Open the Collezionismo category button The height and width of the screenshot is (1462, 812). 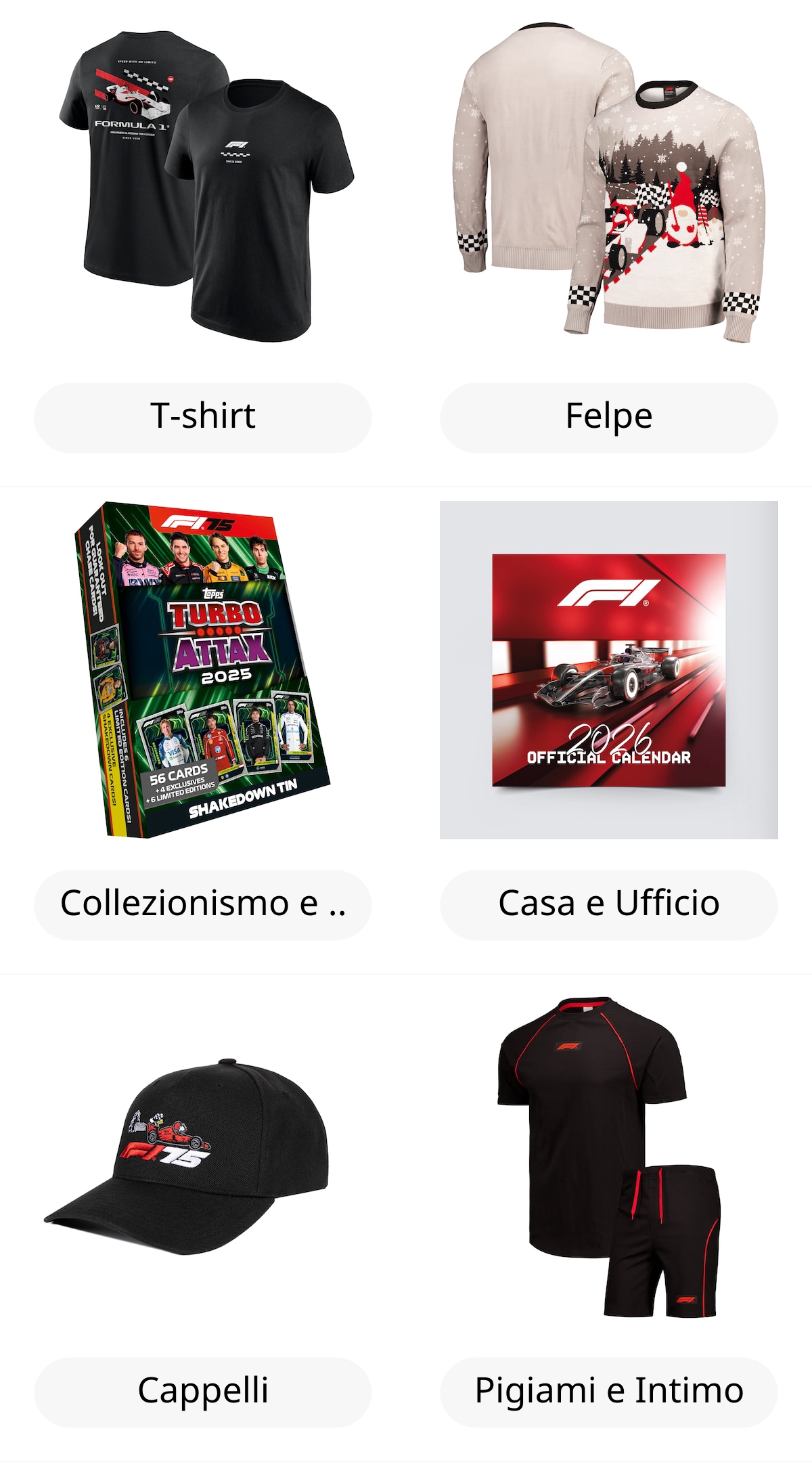pyautogui.click(x=203, y=904)
